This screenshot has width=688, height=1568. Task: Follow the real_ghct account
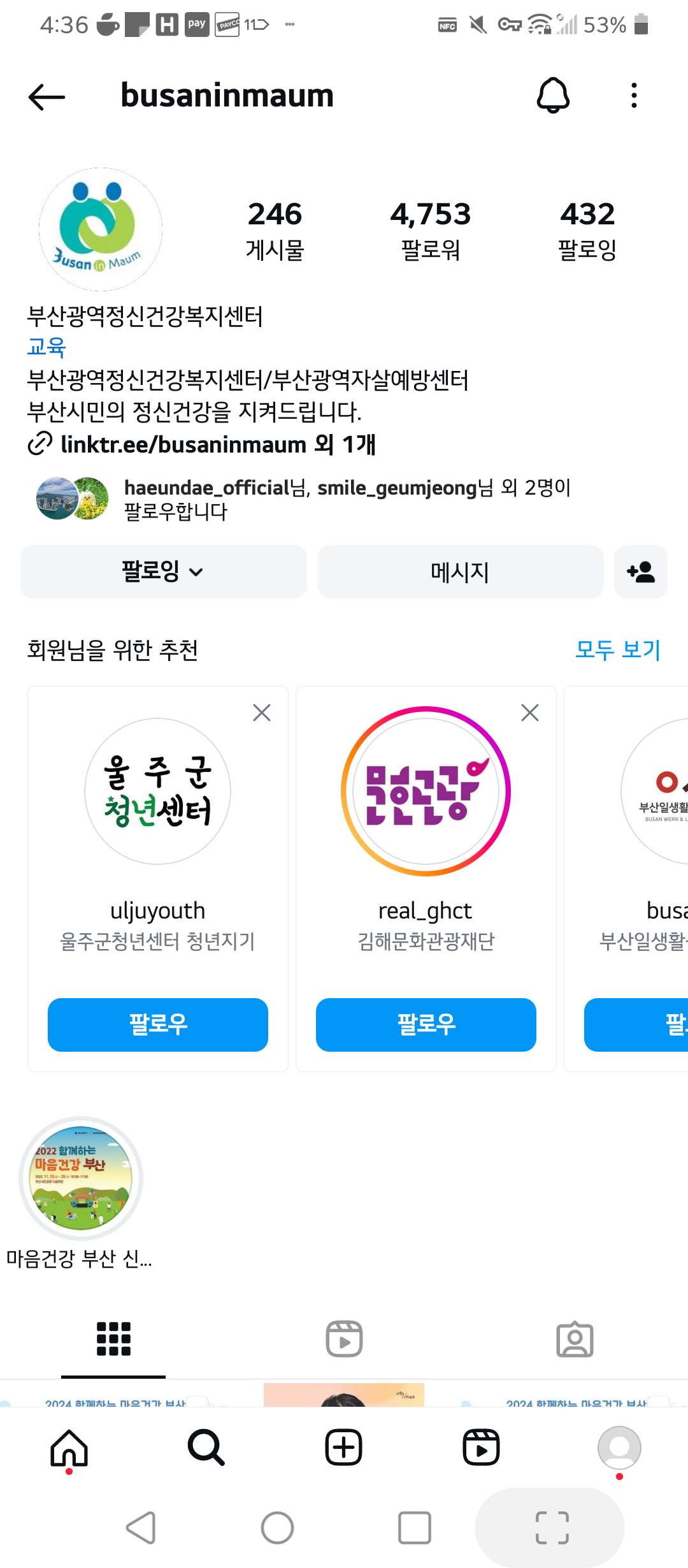pos(426,1024)
